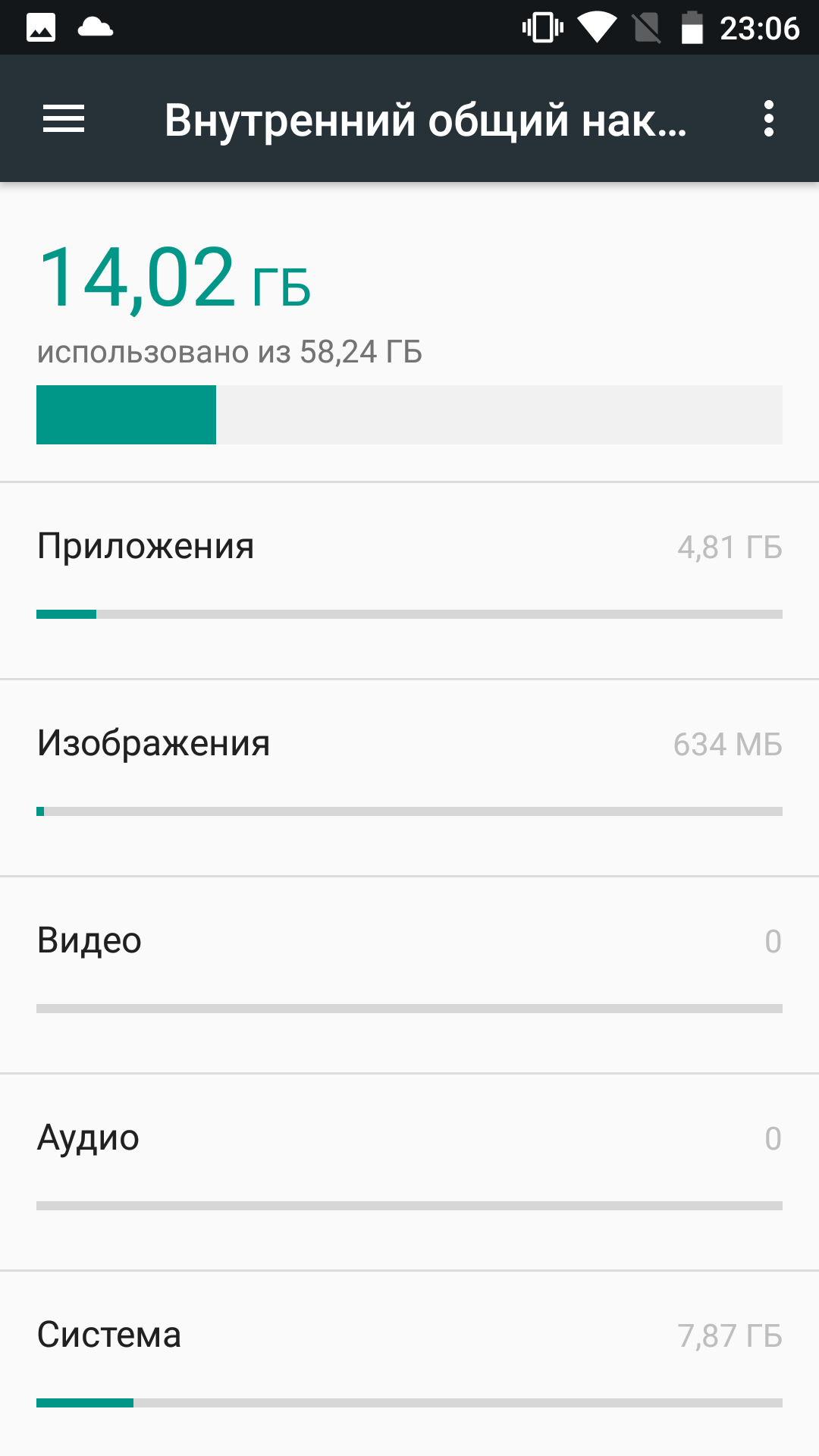Open the Приложения storage row
819x1456 pixels.
tap(409, 581)
